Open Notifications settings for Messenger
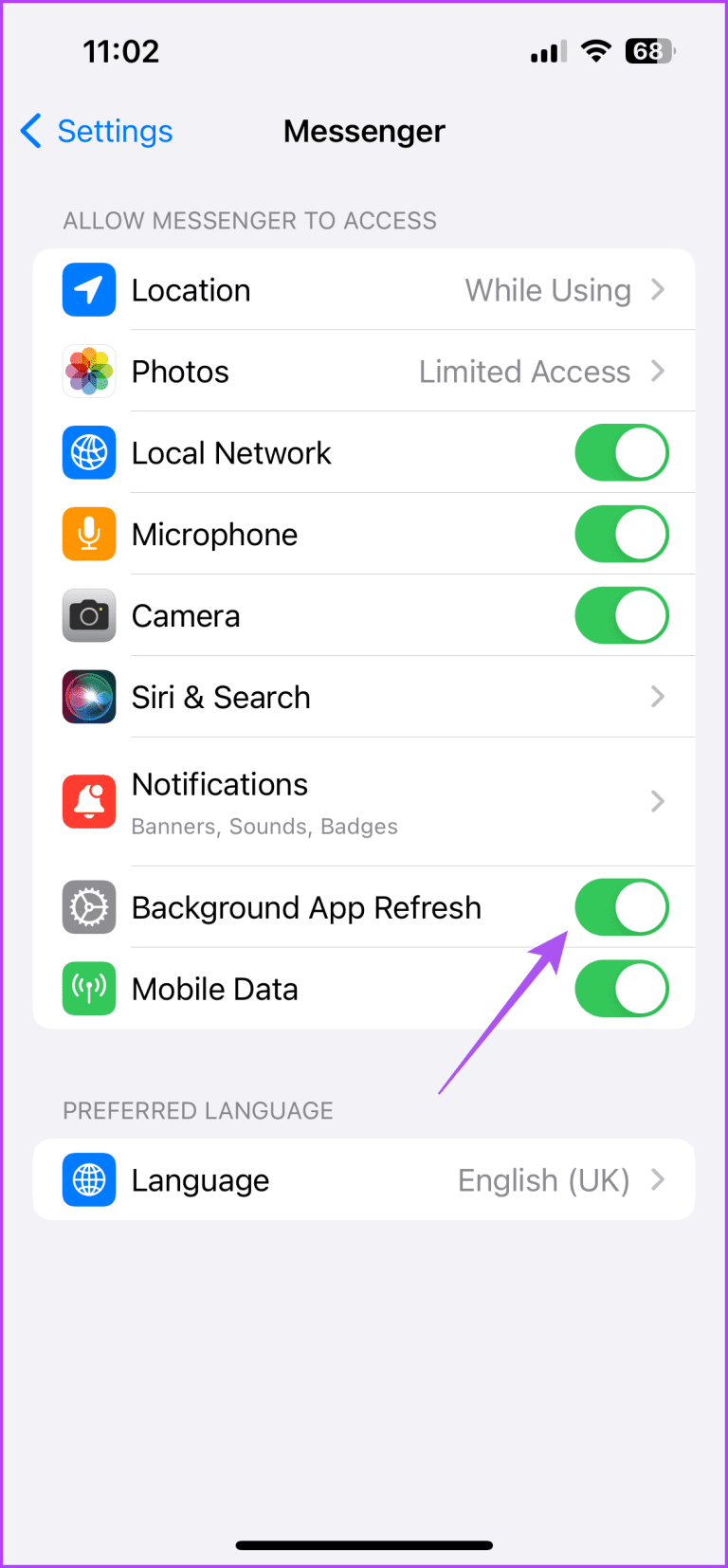The height and width of the screenshot is (1568, 728). tap(379, 801)
